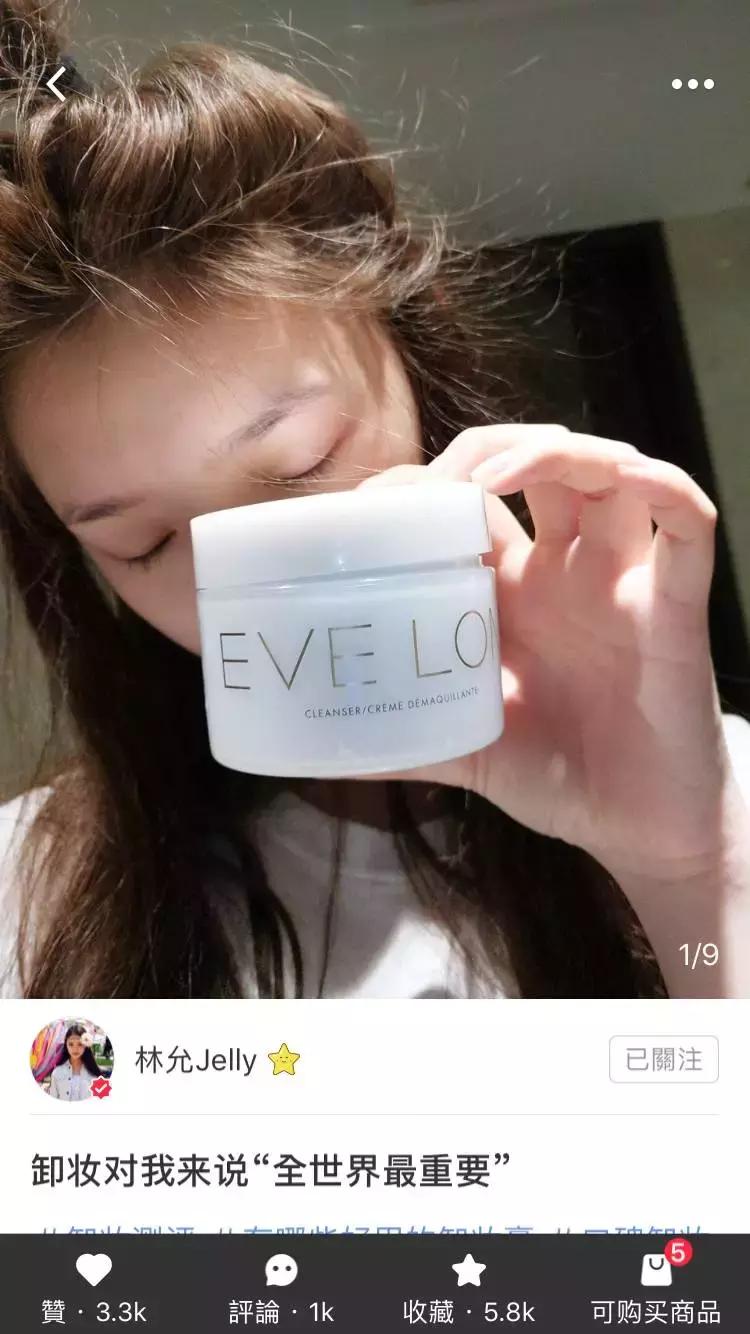750x1334 pixels.
Task: Go back using the top-left arrow
Action: click(56, 85)
